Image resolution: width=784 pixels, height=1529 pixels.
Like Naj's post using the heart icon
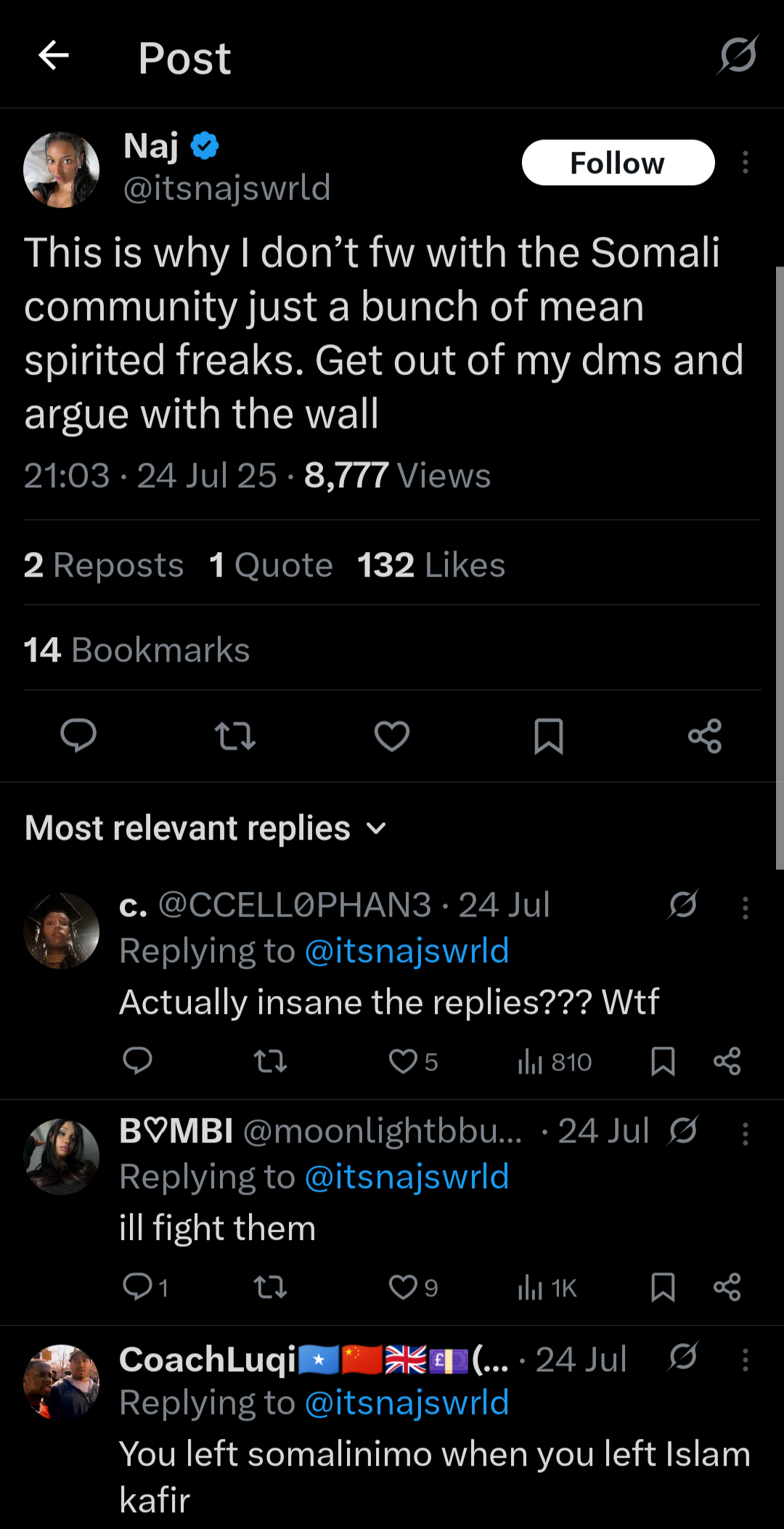392,736
